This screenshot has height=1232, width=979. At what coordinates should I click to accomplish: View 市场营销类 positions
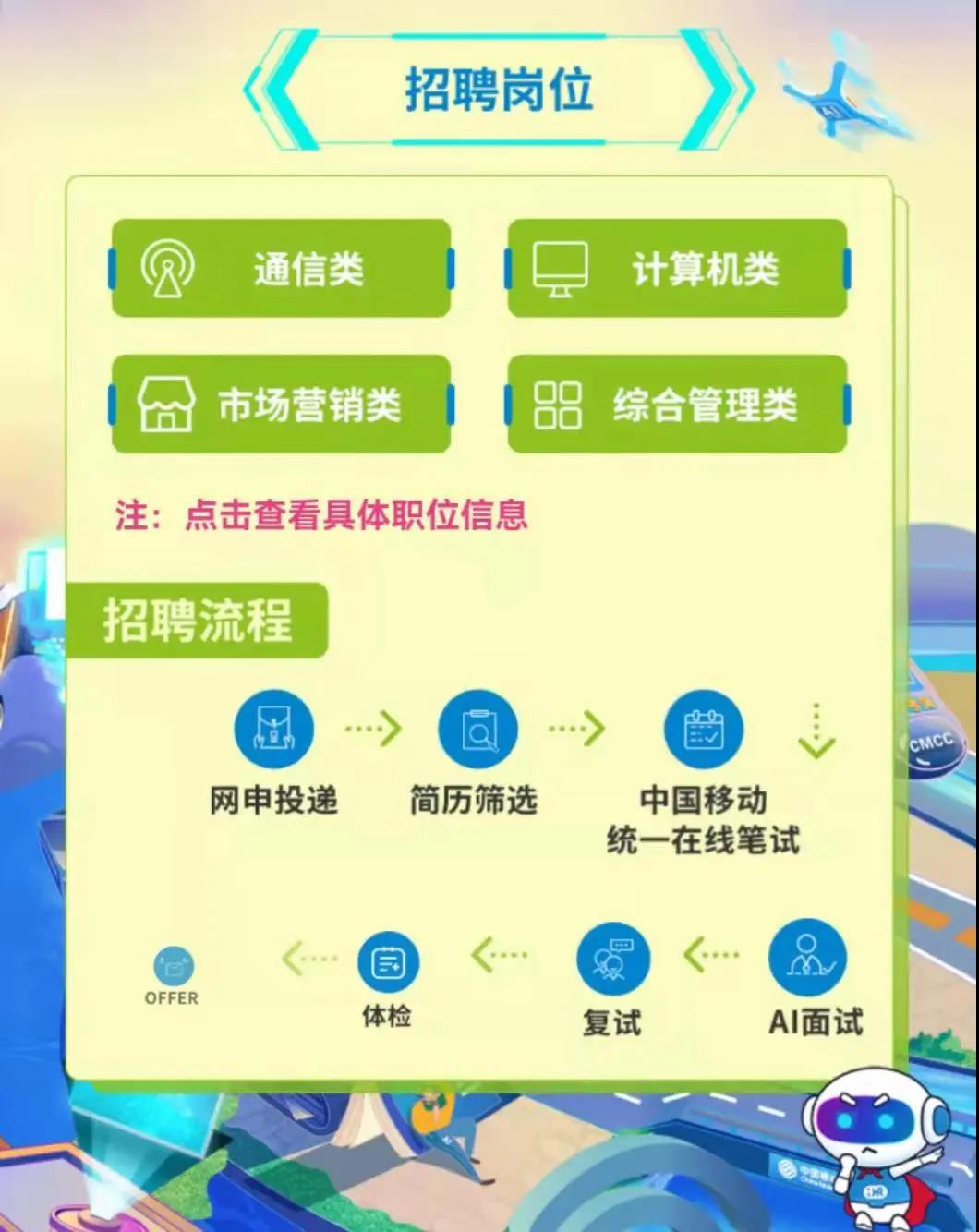[x=281, y=405]
